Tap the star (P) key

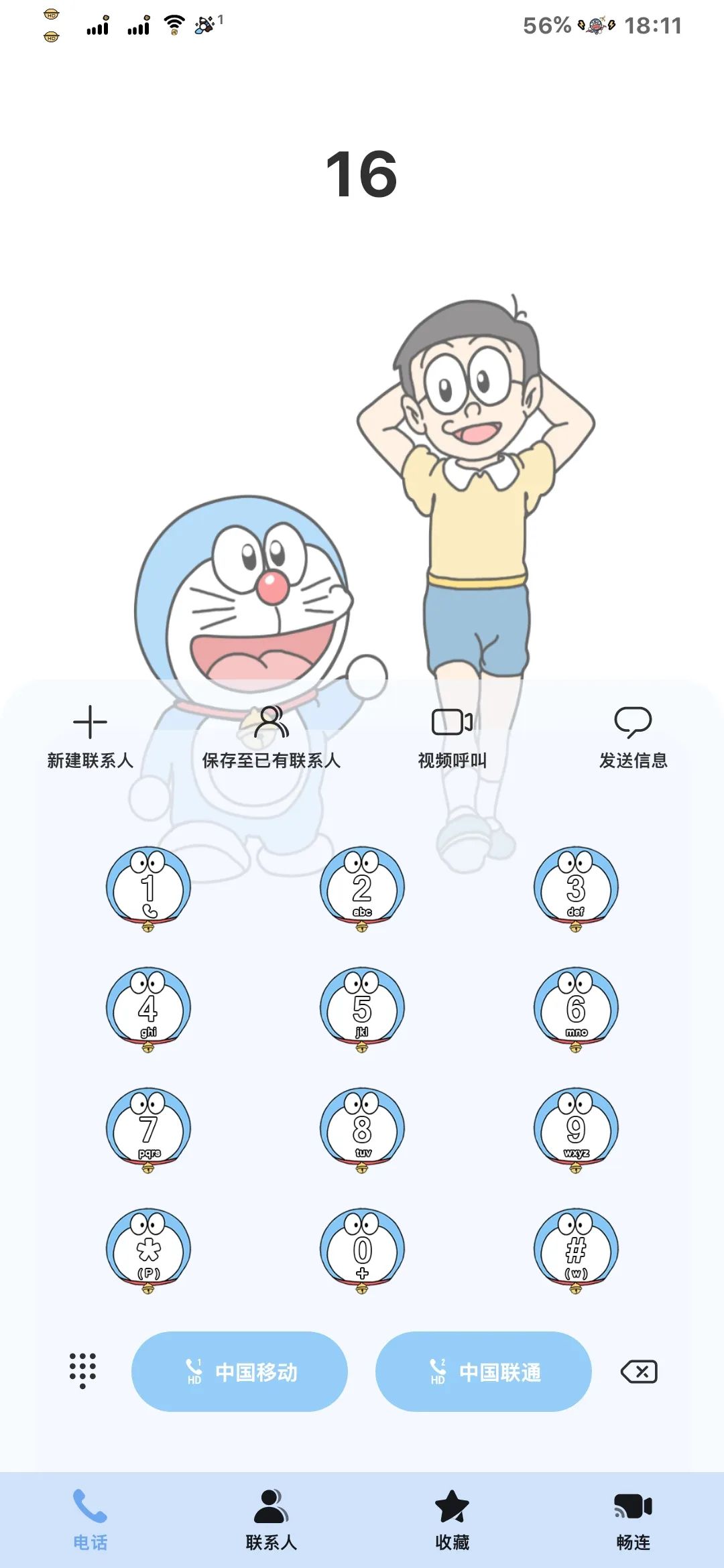coord(148,1251)
